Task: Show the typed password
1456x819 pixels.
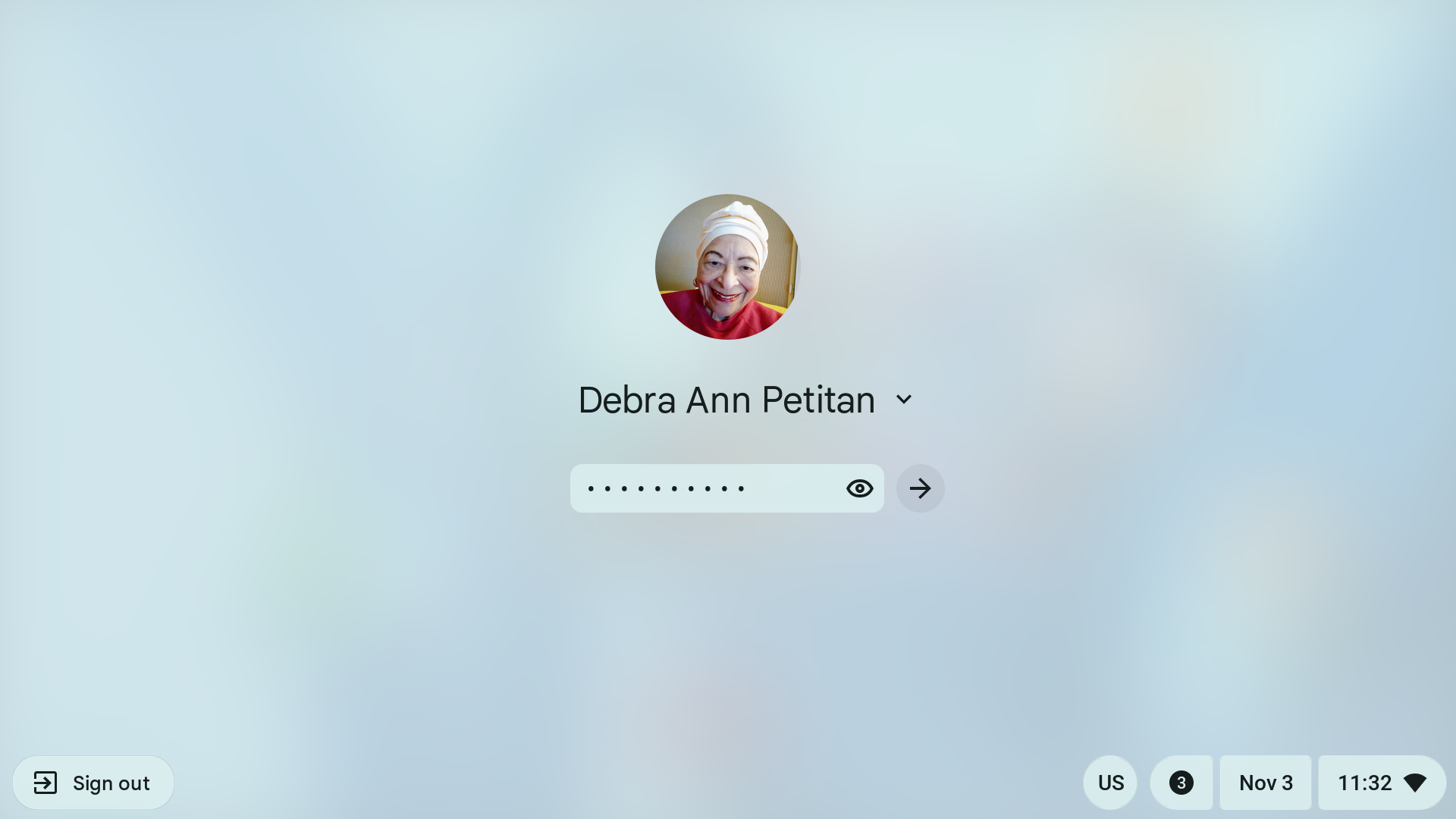Action: coord(859,488)
